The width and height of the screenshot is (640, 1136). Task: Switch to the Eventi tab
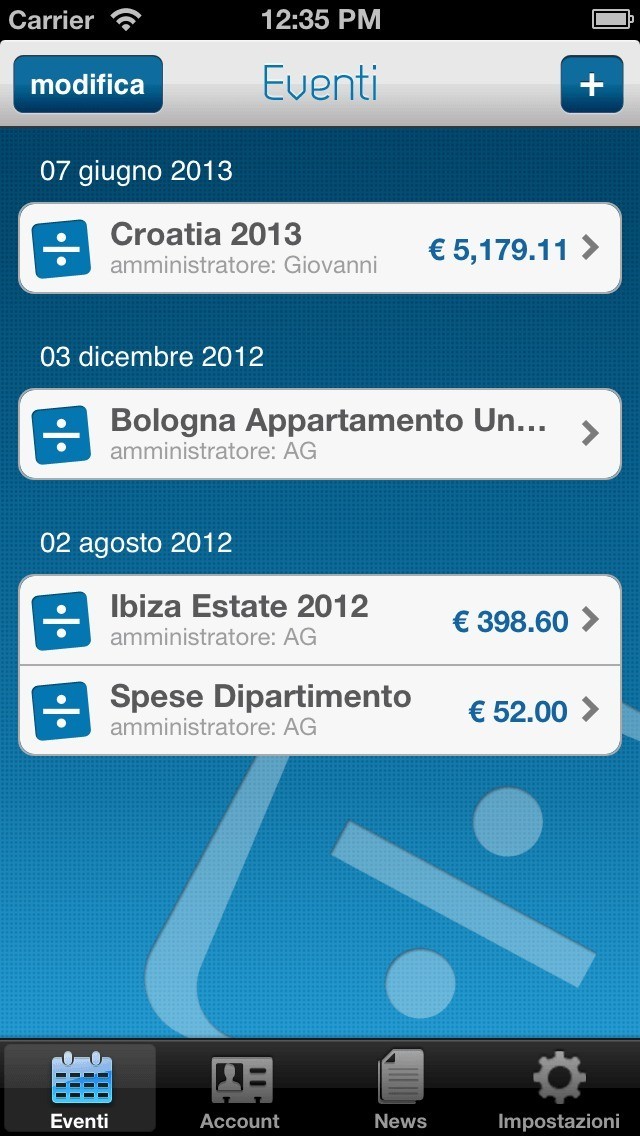(80, 1088)
